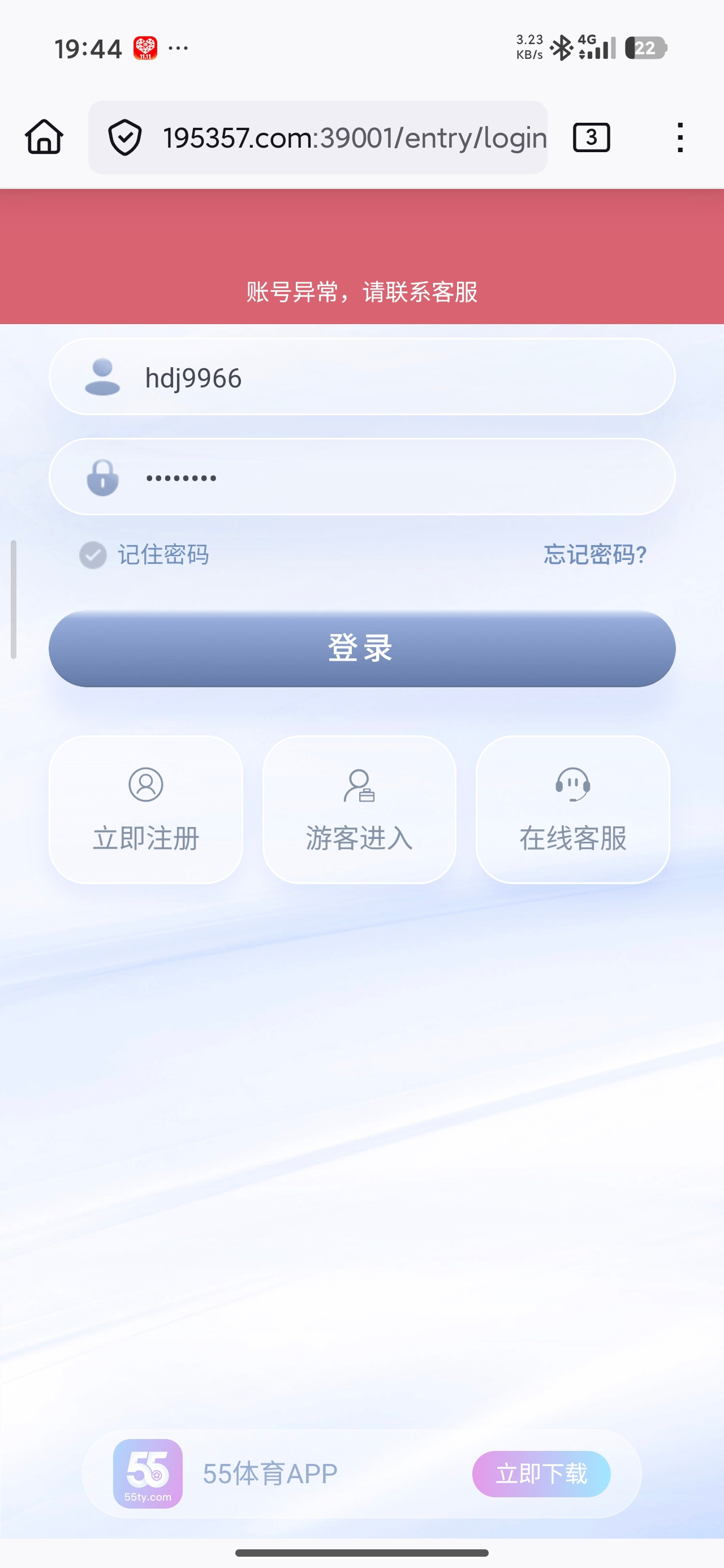The image size is (724, 1568).
Task: Open the browser overflow menu
Action: pyautogui.click(x=679, y=137)
